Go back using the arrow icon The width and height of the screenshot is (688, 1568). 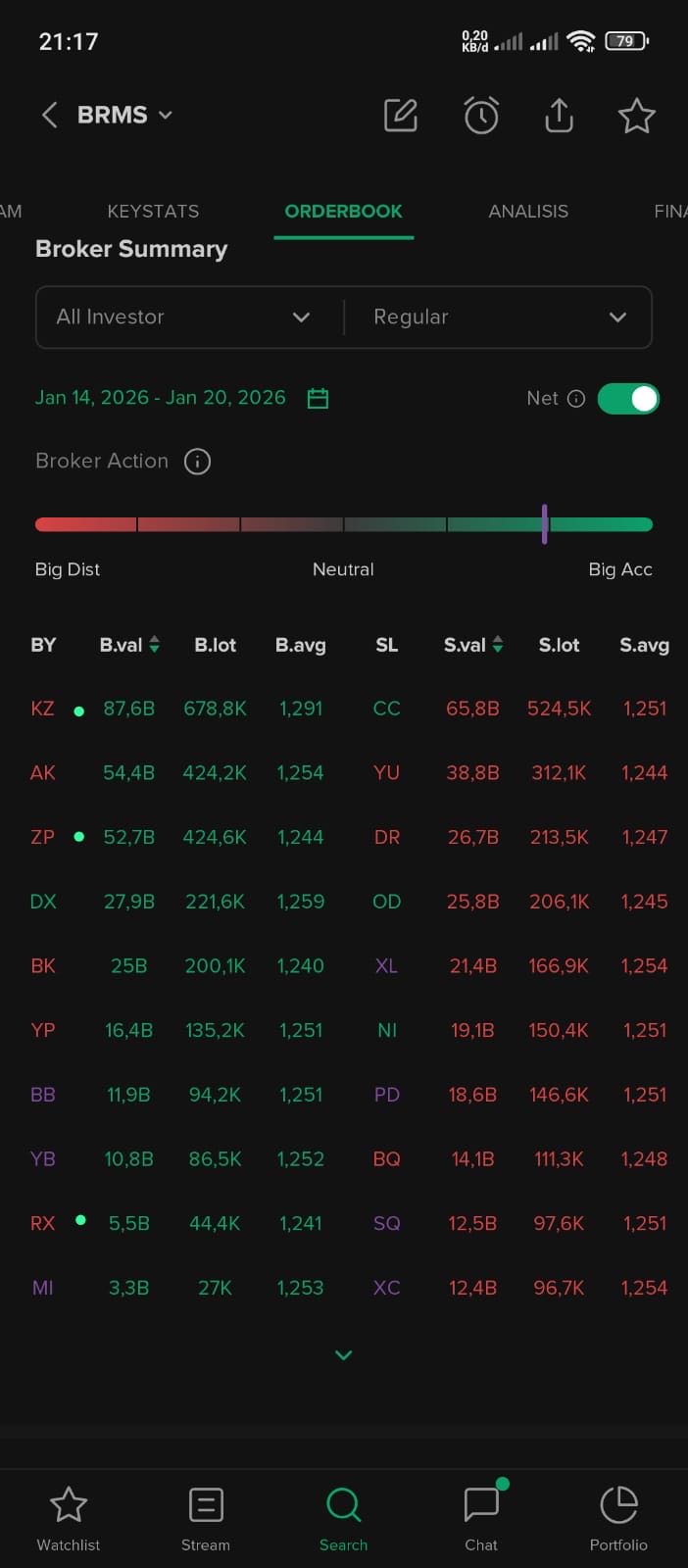click(49, 116)
